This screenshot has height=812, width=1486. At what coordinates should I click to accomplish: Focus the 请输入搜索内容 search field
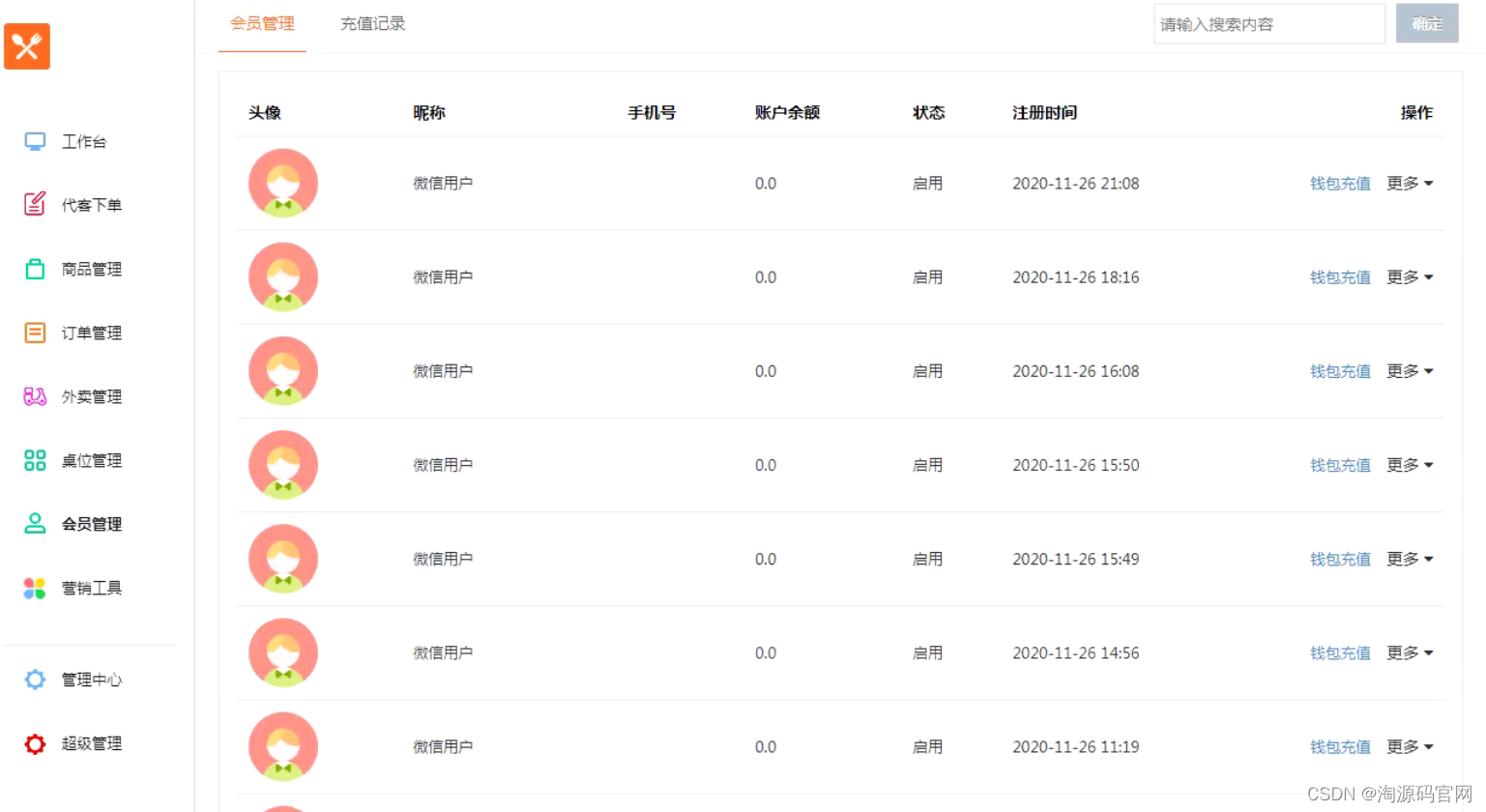tap(1268, 24)
